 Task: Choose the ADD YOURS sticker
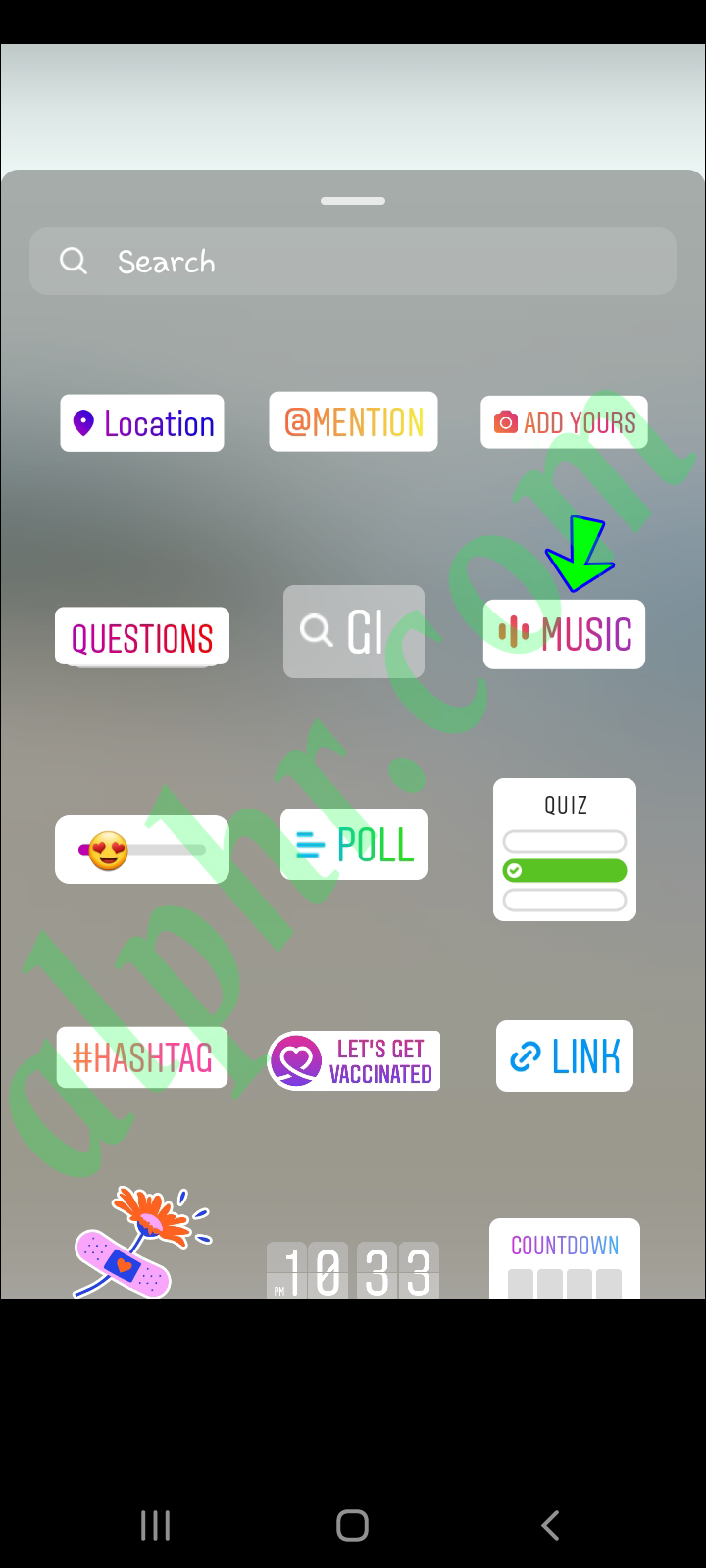coord(564,422)
